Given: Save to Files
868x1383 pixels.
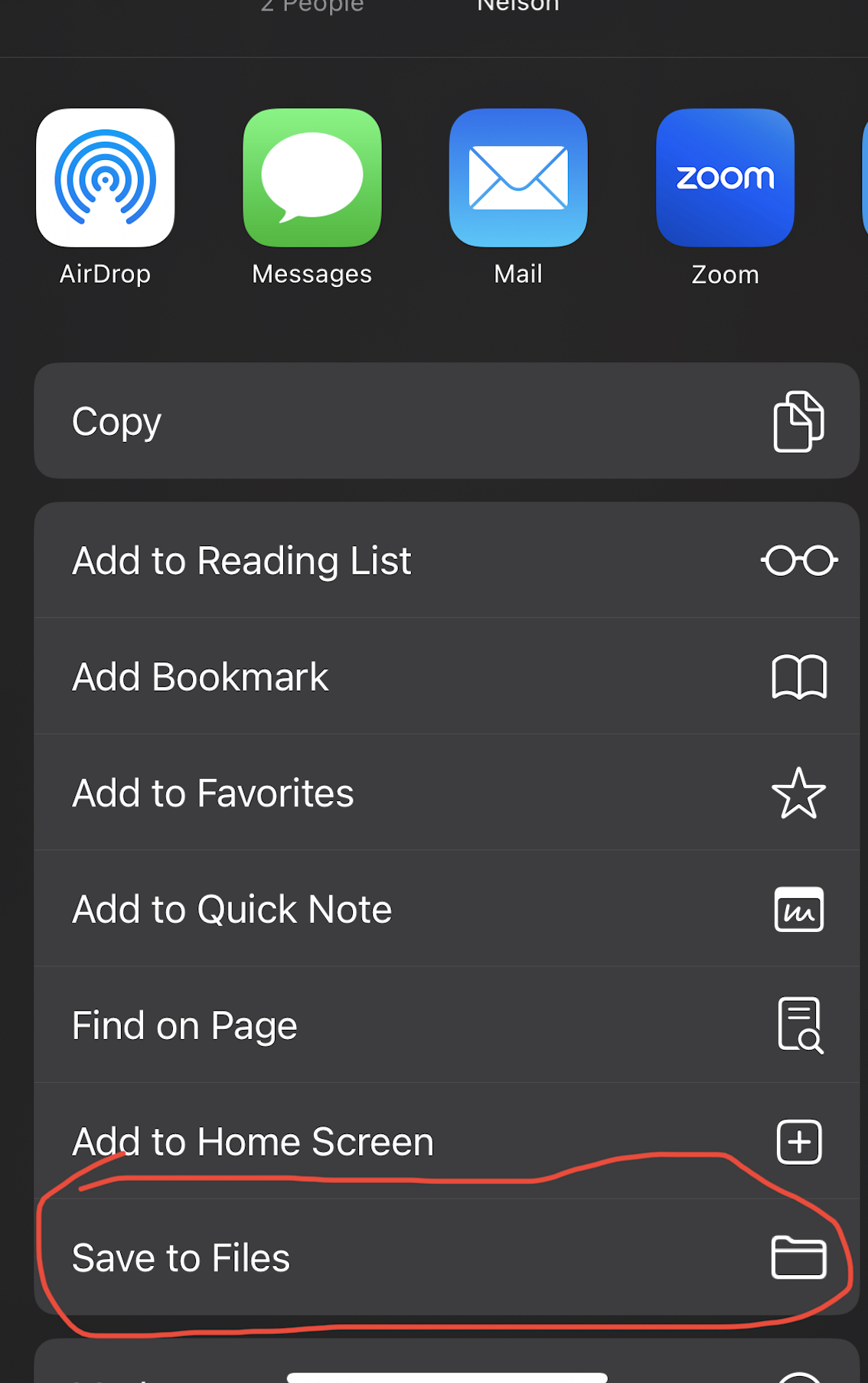Looking at the screenshot, I should coord(446,1258).
